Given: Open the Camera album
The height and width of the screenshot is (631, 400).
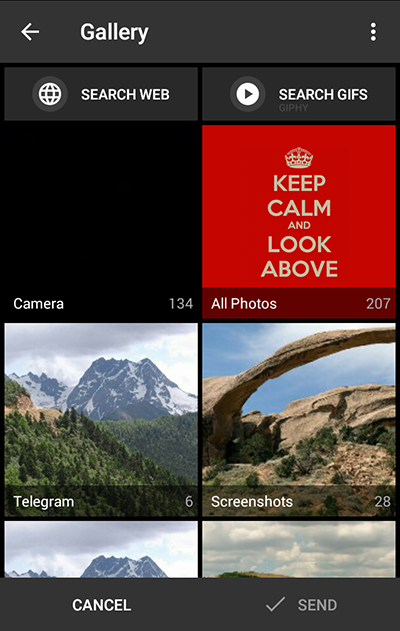Looking at the screenshot, I should 101,222.
